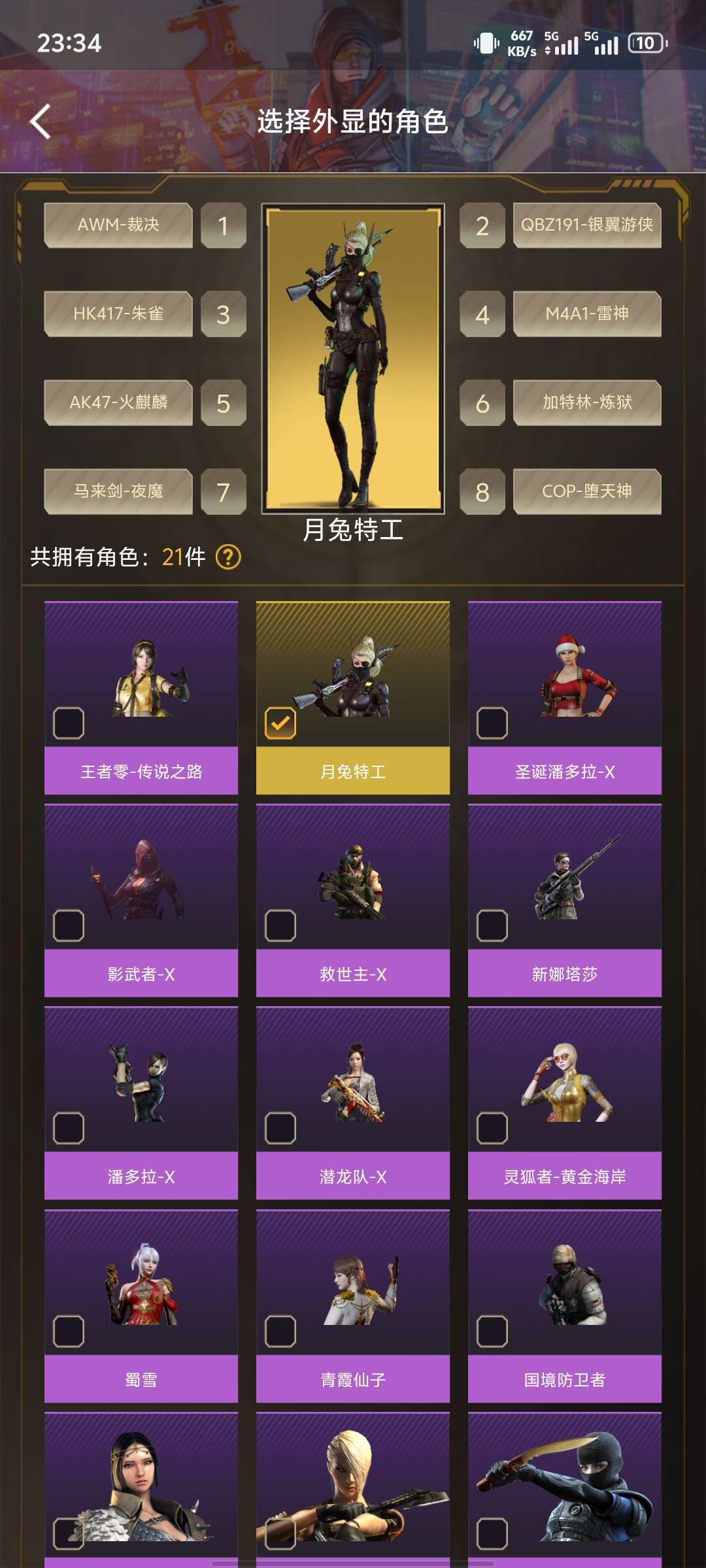
Task: Check the box for 王者零-传说之路
Action: pyautogui.click(x=69, y=723)
